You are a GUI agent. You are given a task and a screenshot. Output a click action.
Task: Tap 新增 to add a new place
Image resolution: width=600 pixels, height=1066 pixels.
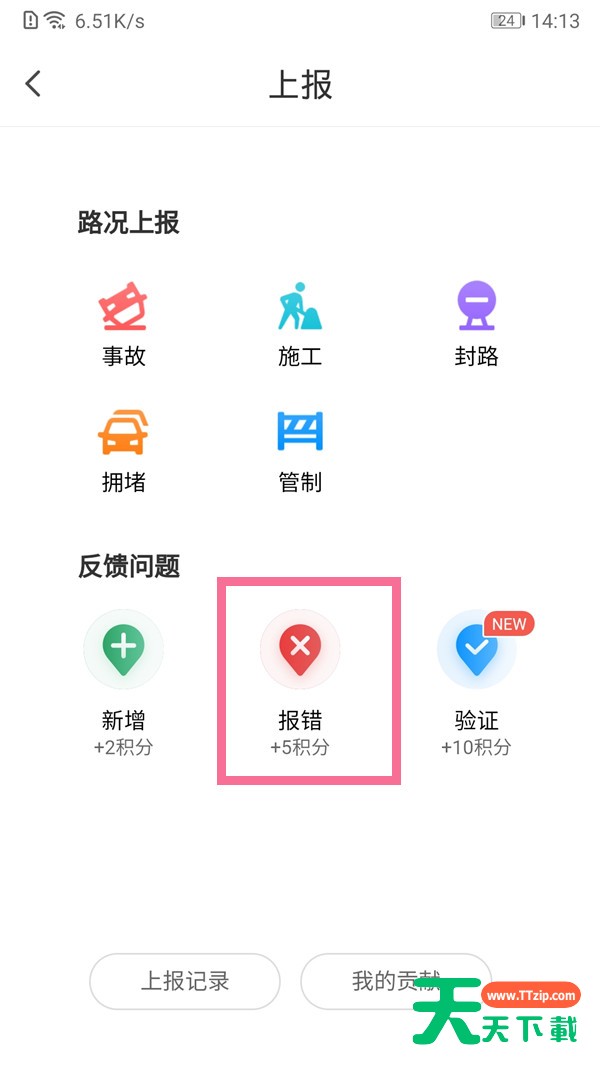click(123, 683)
